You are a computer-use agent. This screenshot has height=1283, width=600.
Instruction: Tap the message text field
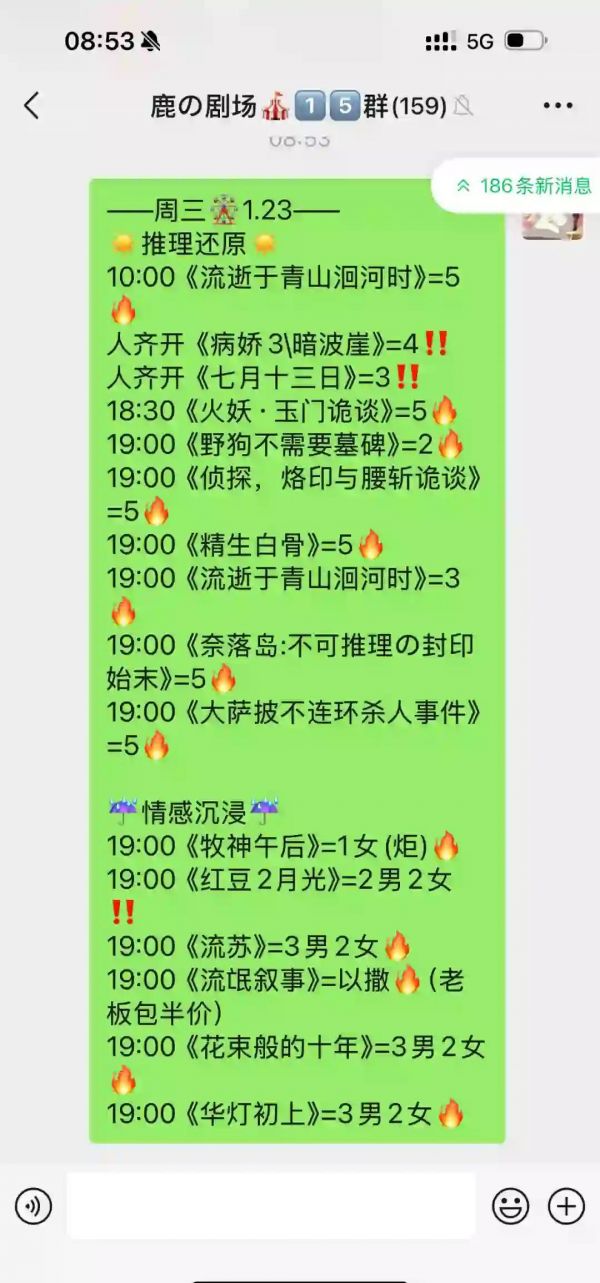[x=270, y=1206]
